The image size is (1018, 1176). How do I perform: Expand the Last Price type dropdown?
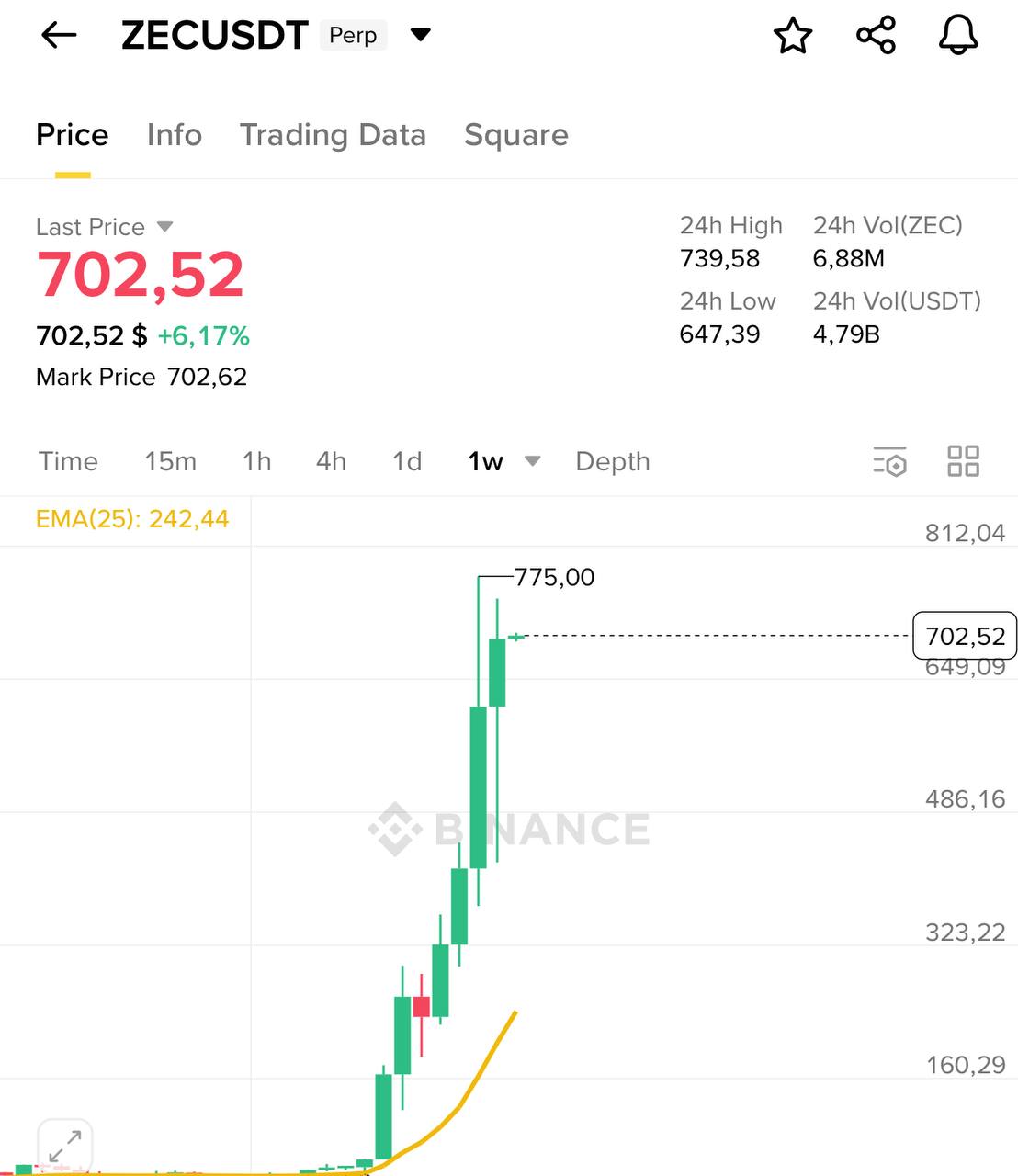point(164,227)
